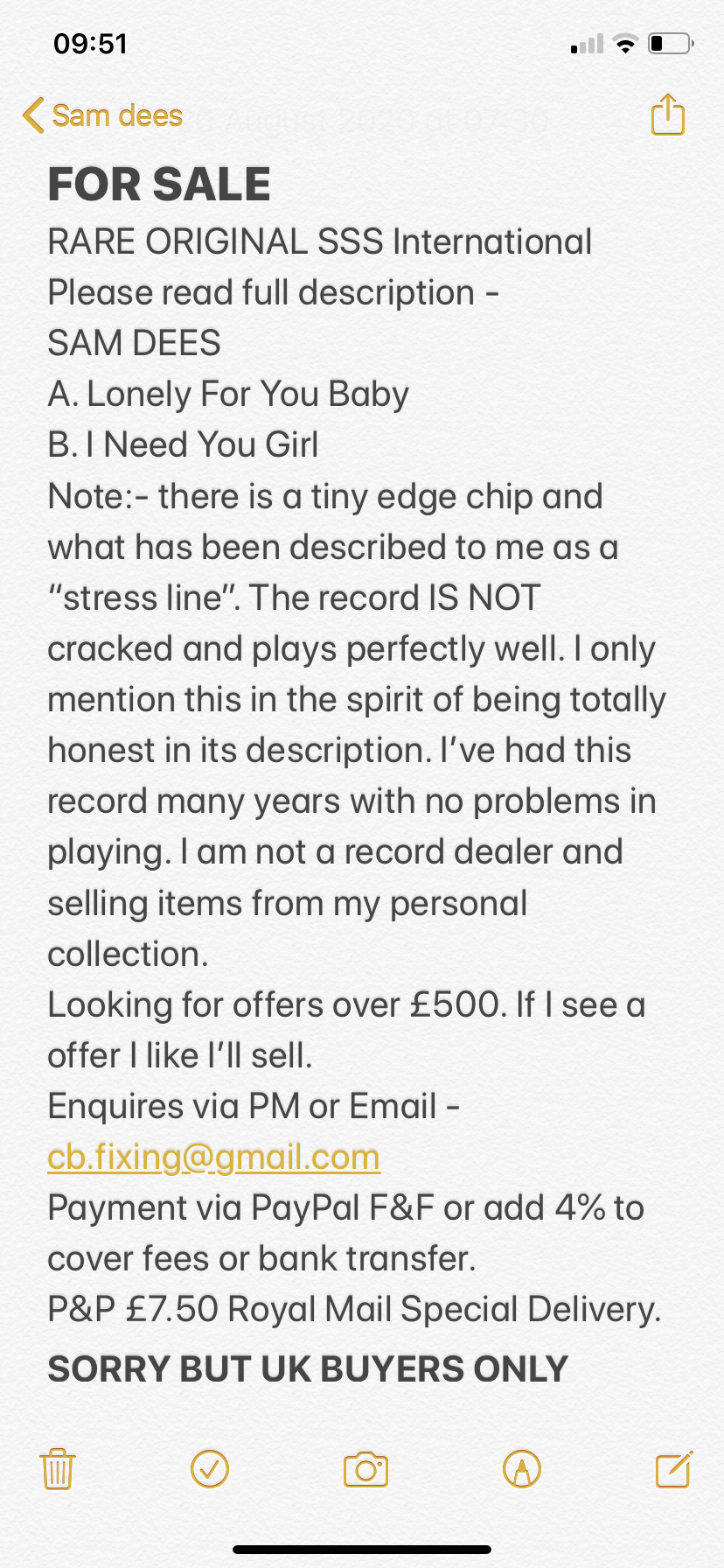The image size is (724, 1568).
Task: Delete this note with the trash icon
Action: point(58,1469)
